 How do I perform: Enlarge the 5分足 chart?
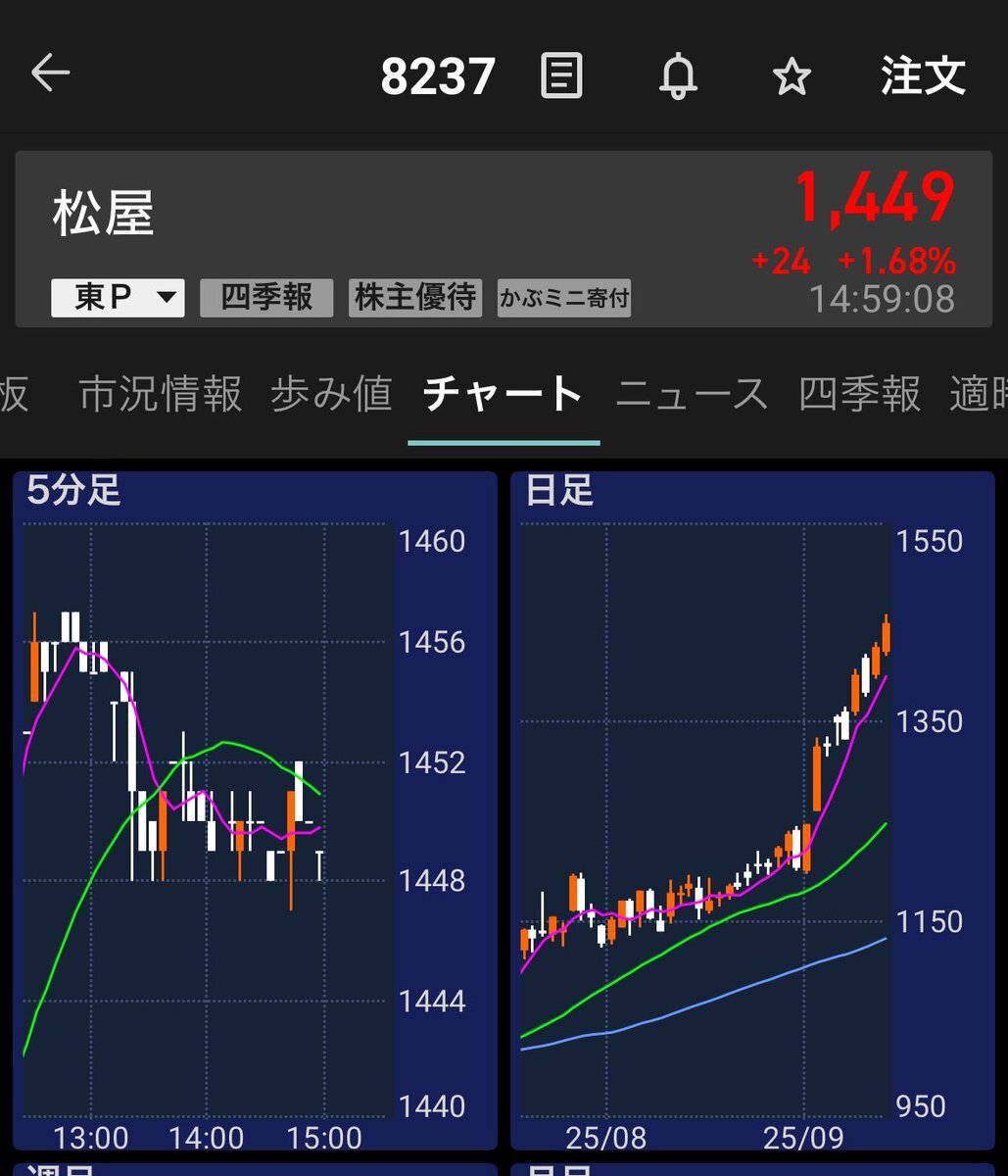tap(255, 811)
